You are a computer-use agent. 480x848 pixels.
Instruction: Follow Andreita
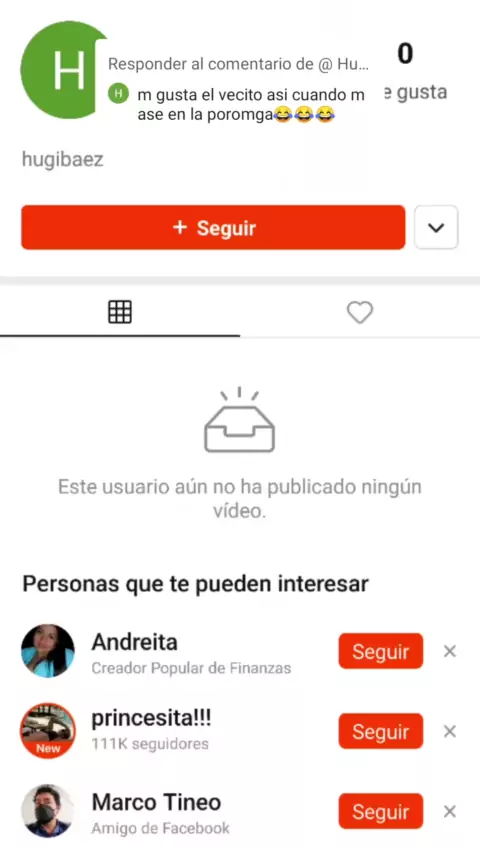click(x=381, y=652)
